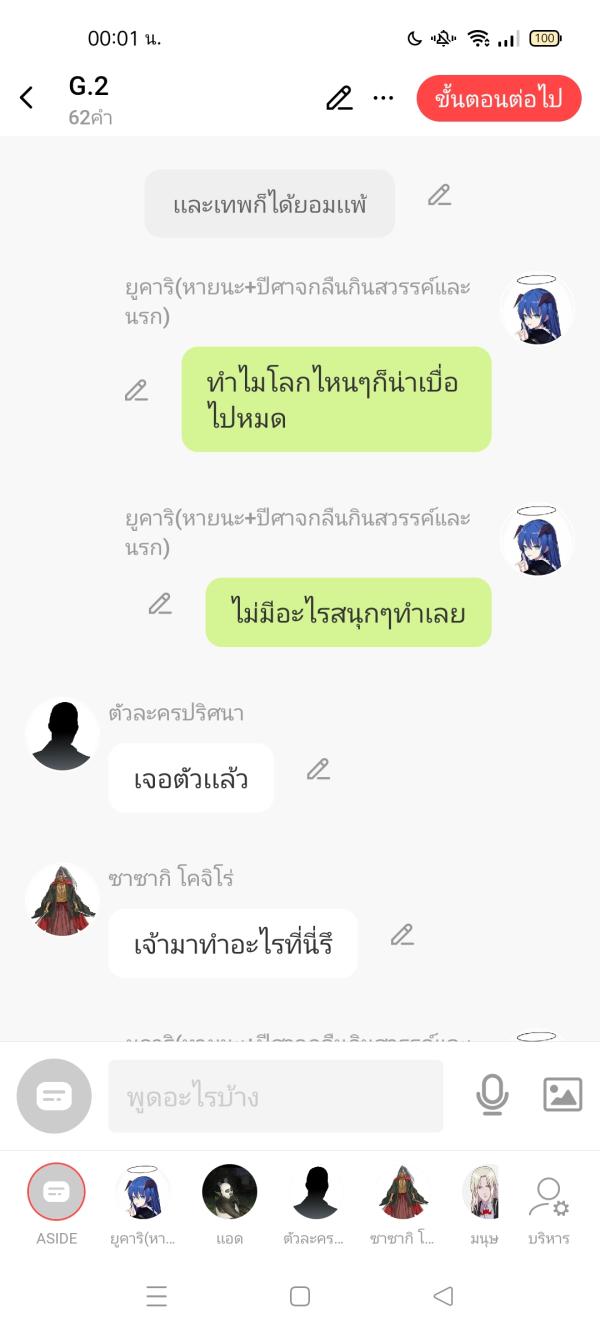Image resolution: width=600 pixels, height=1333 pixels.
Task: Open the three-dot overflow menu
Action: pyautogui.click(x=383, y=98)
